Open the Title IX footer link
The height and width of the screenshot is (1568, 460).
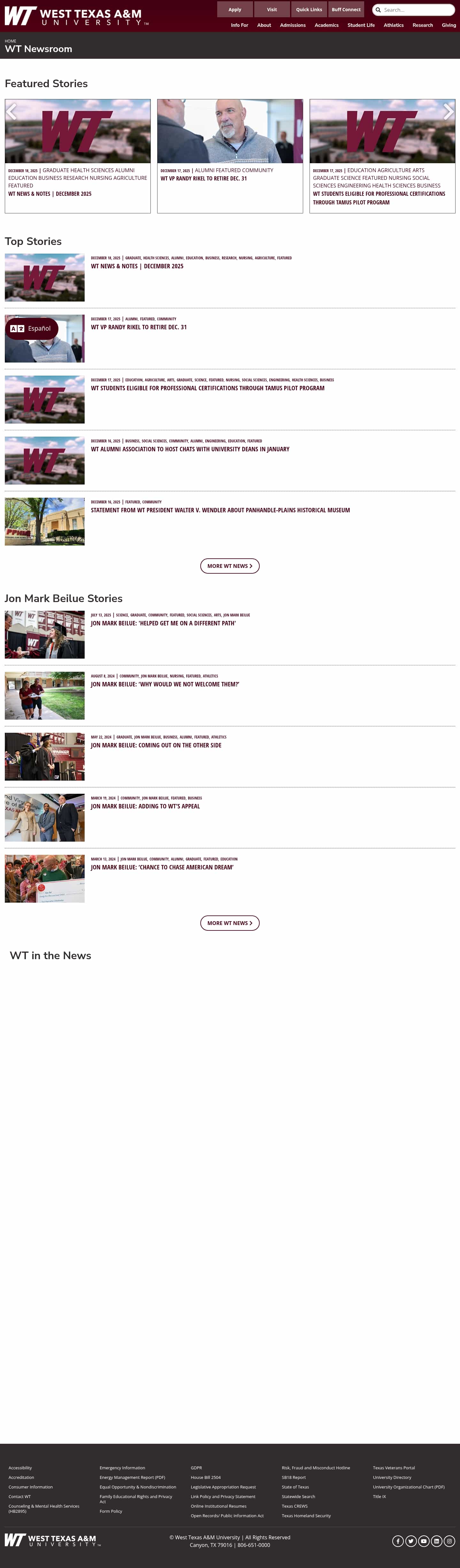pos(379,1496)
